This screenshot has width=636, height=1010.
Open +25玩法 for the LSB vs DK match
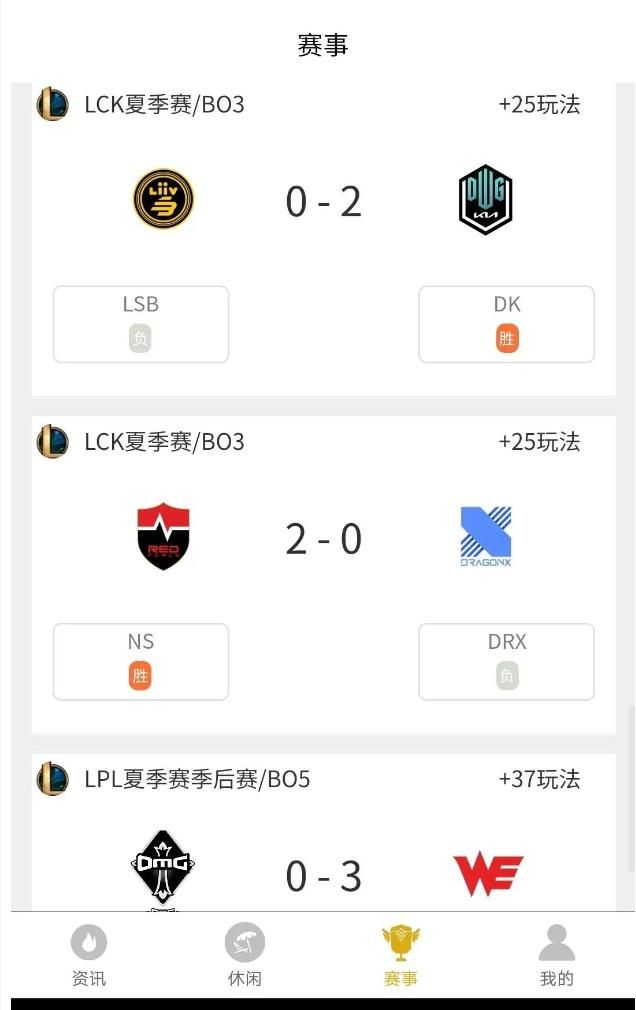539,105
